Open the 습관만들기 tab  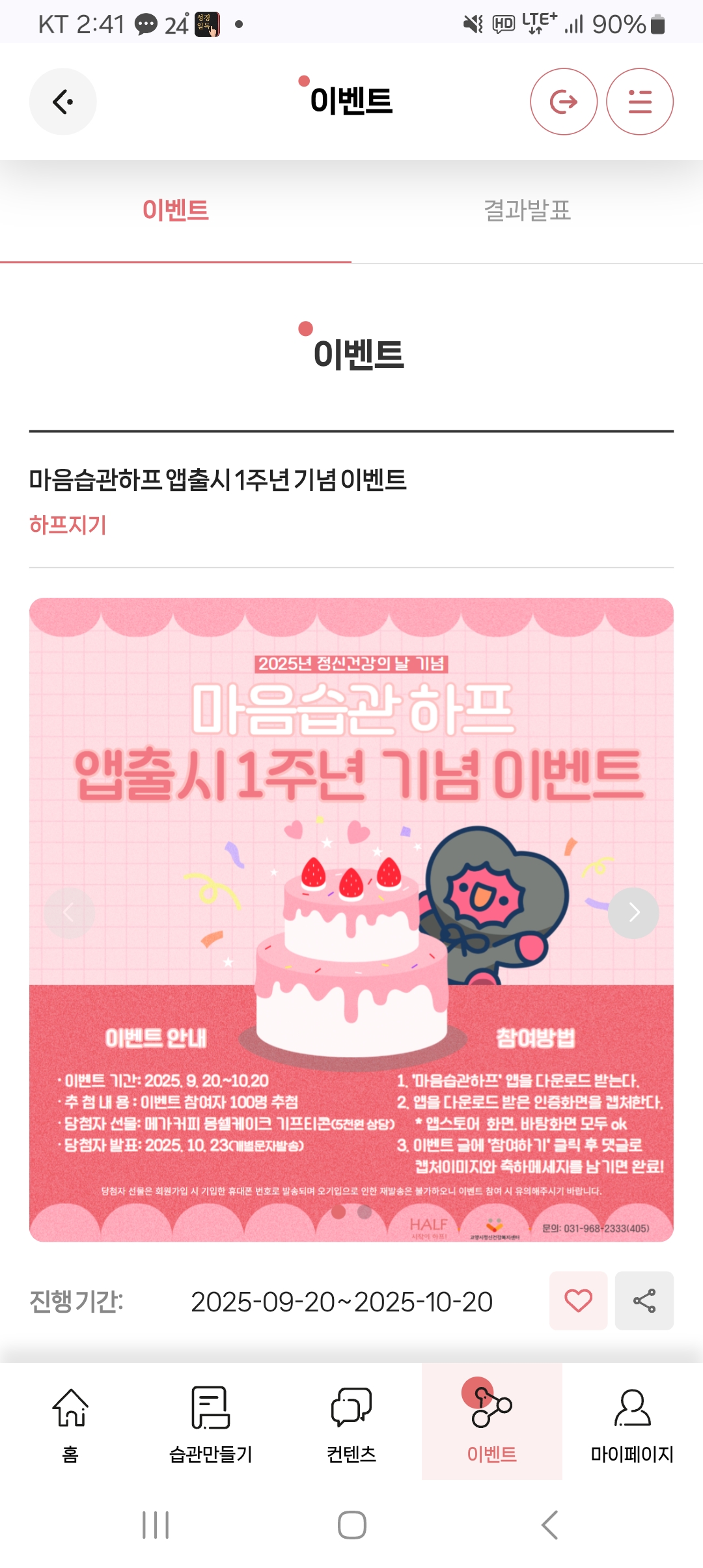[211, 1421]
